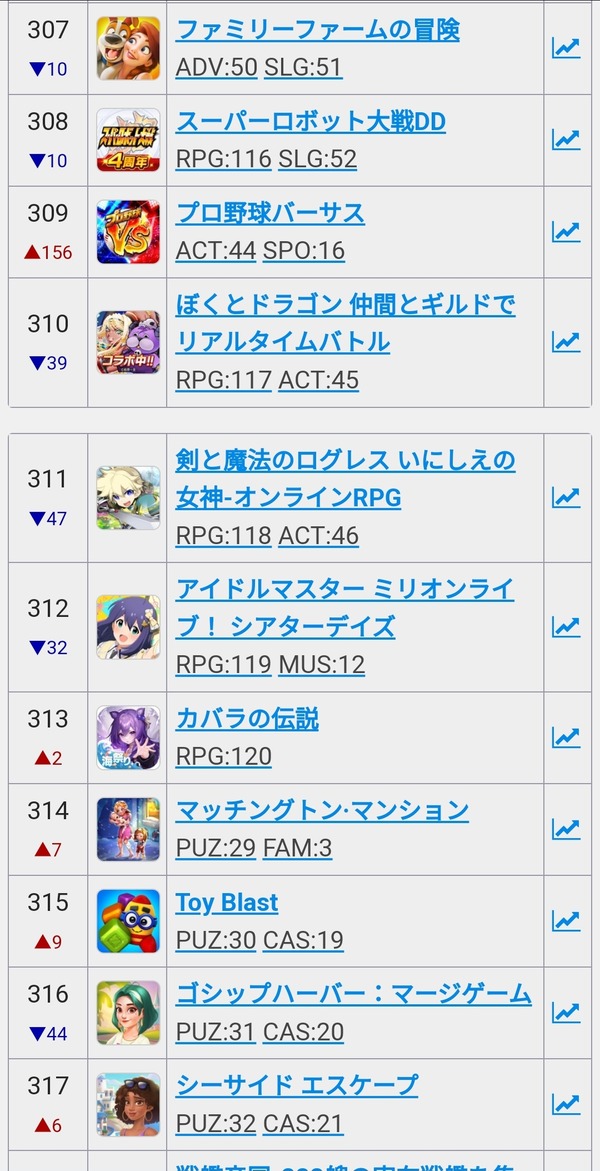Open the アイドルマスター ミリオンライブ link
600x1171 pixels.
(345, 608)
